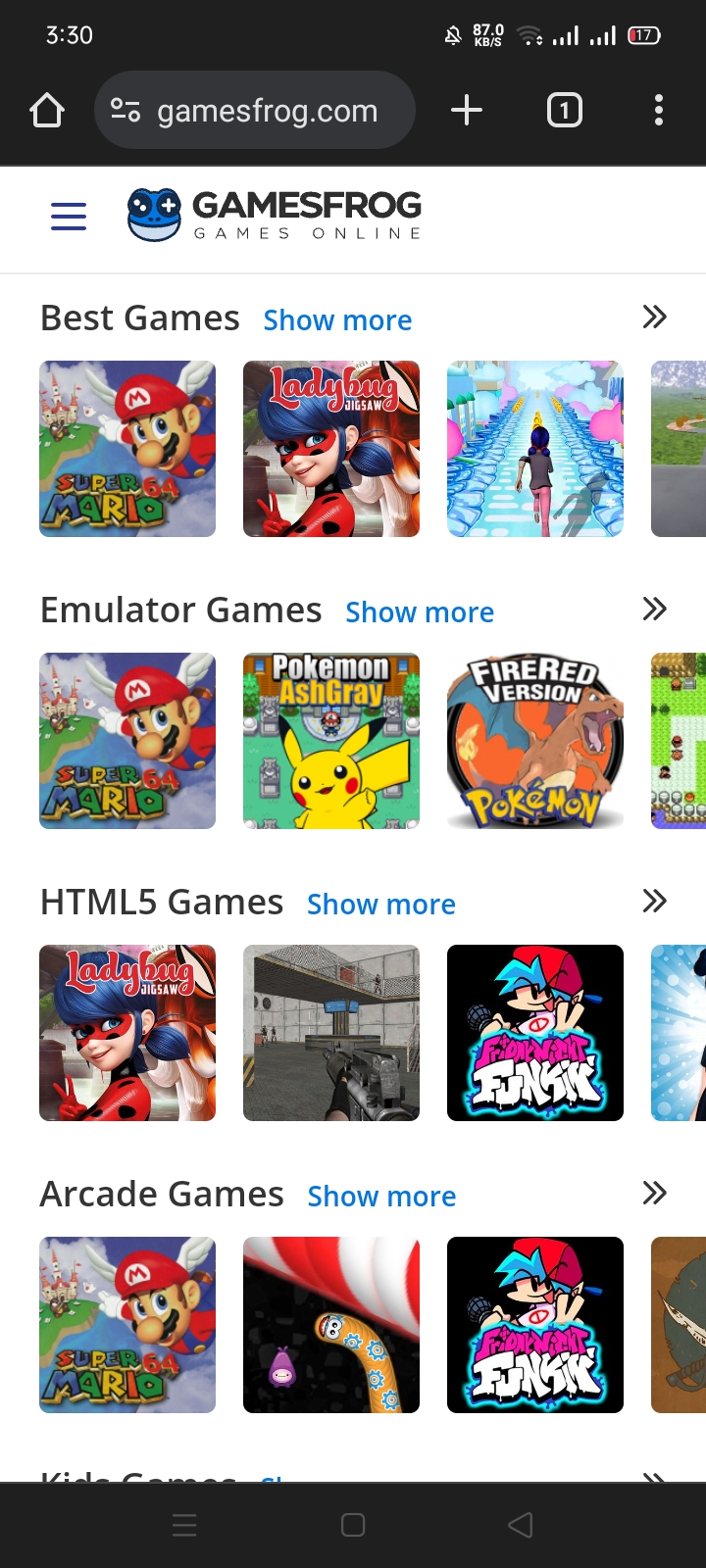Open the tab switcher
The image size is (706, 1568).
click(x=564, y=111)
